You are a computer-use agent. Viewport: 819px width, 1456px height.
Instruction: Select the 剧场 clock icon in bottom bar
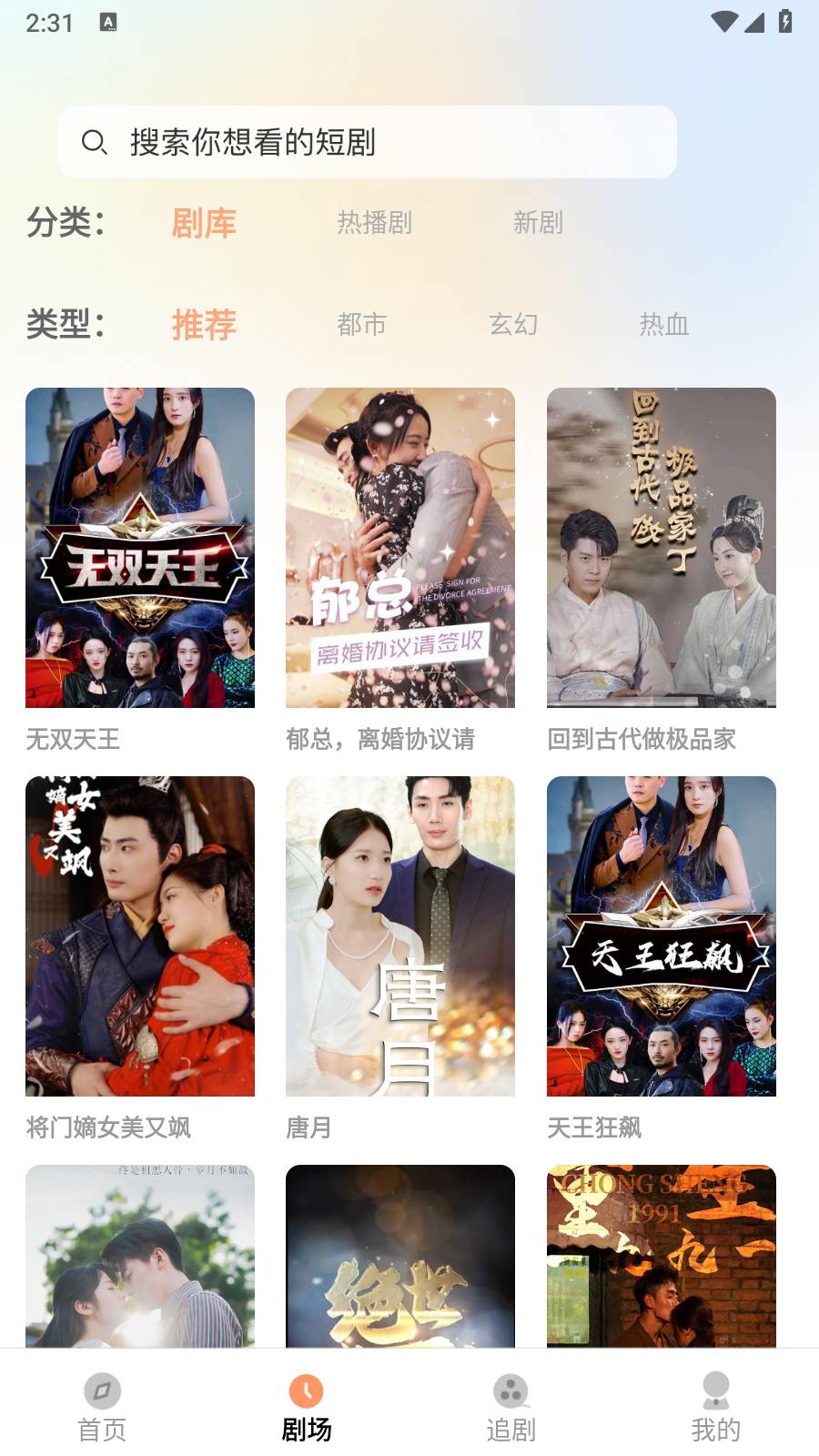coord(307,1393)
